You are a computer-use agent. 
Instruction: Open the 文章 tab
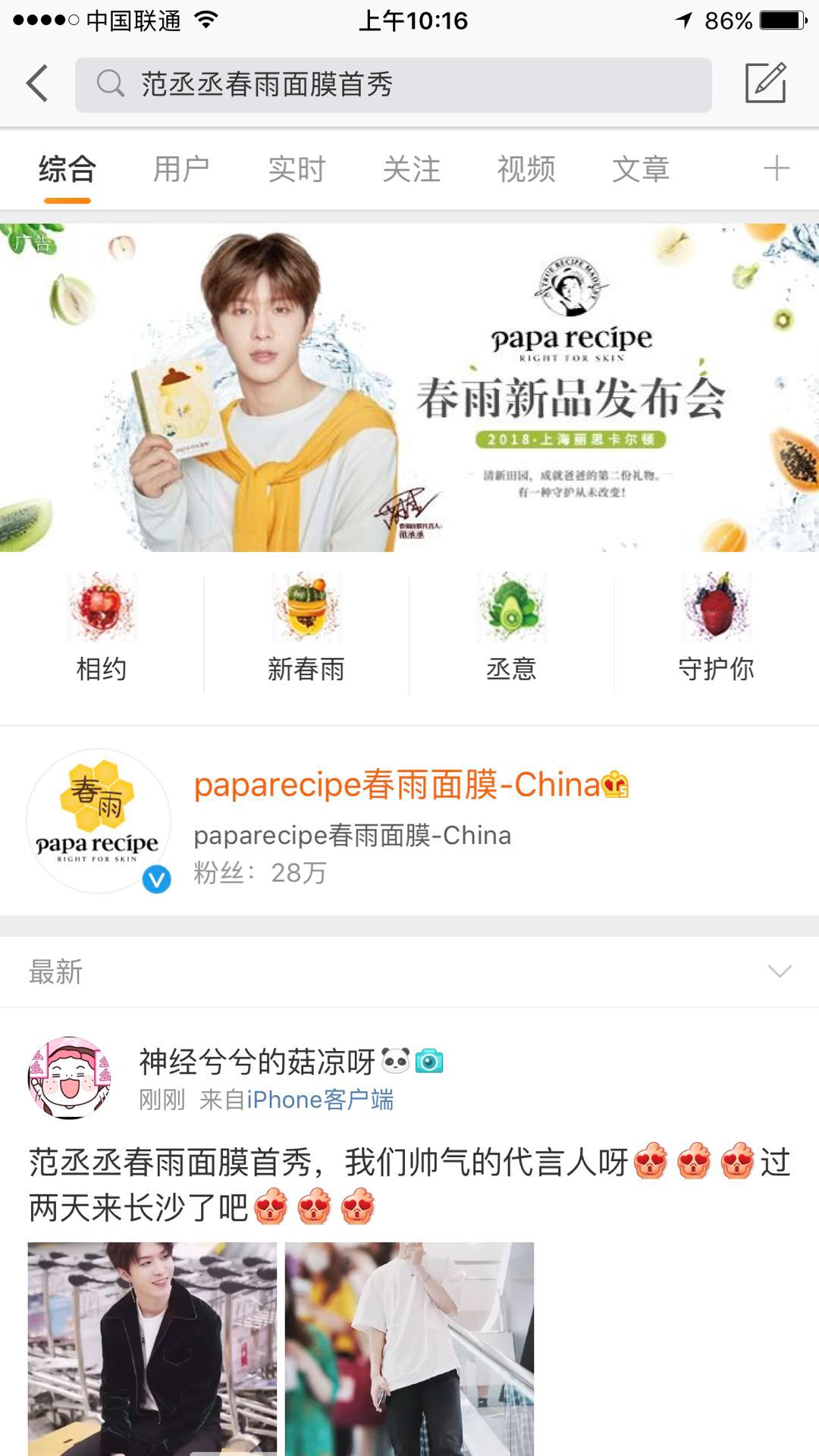641,169
